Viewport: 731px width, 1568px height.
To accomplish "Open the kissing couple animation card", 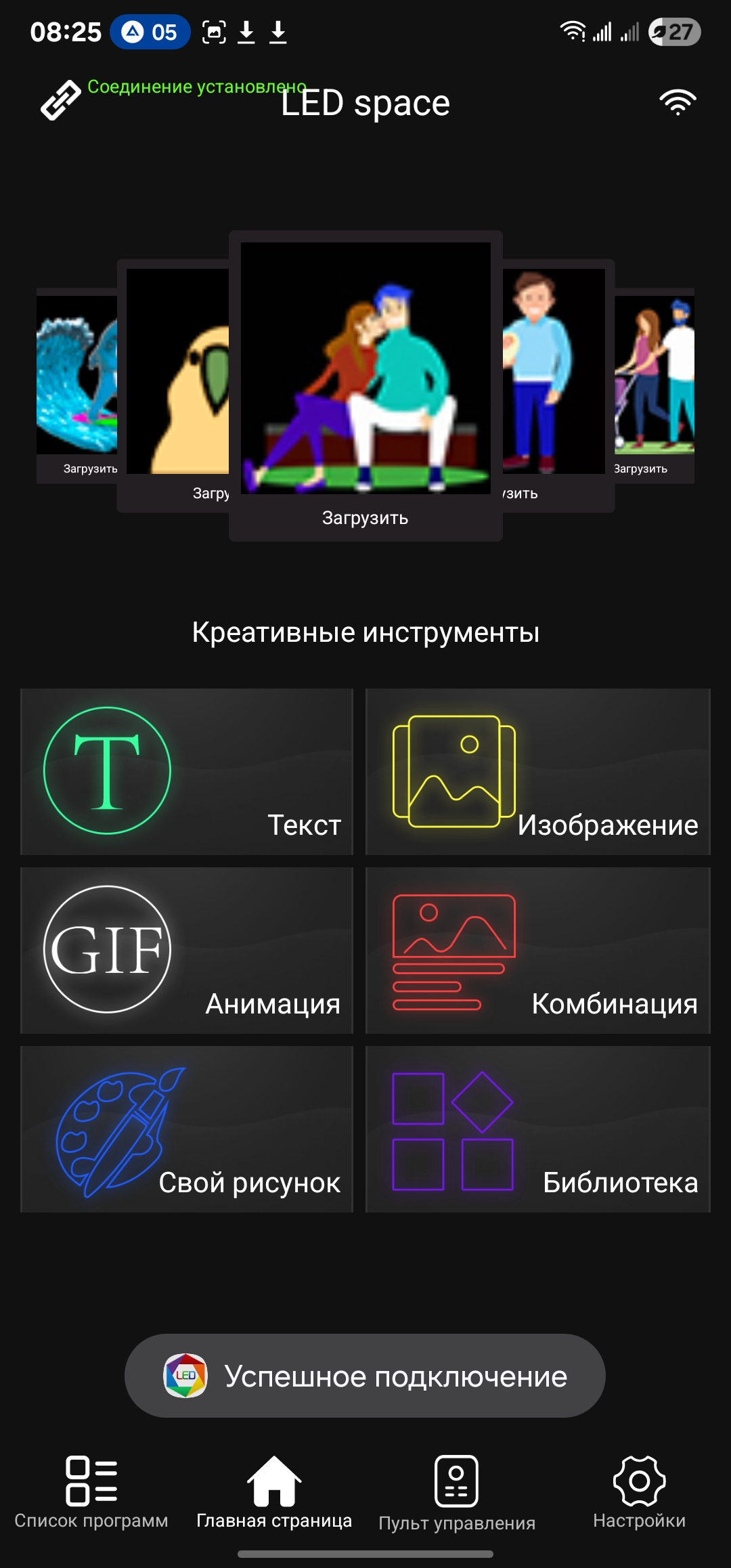I will tap(365, 369).
